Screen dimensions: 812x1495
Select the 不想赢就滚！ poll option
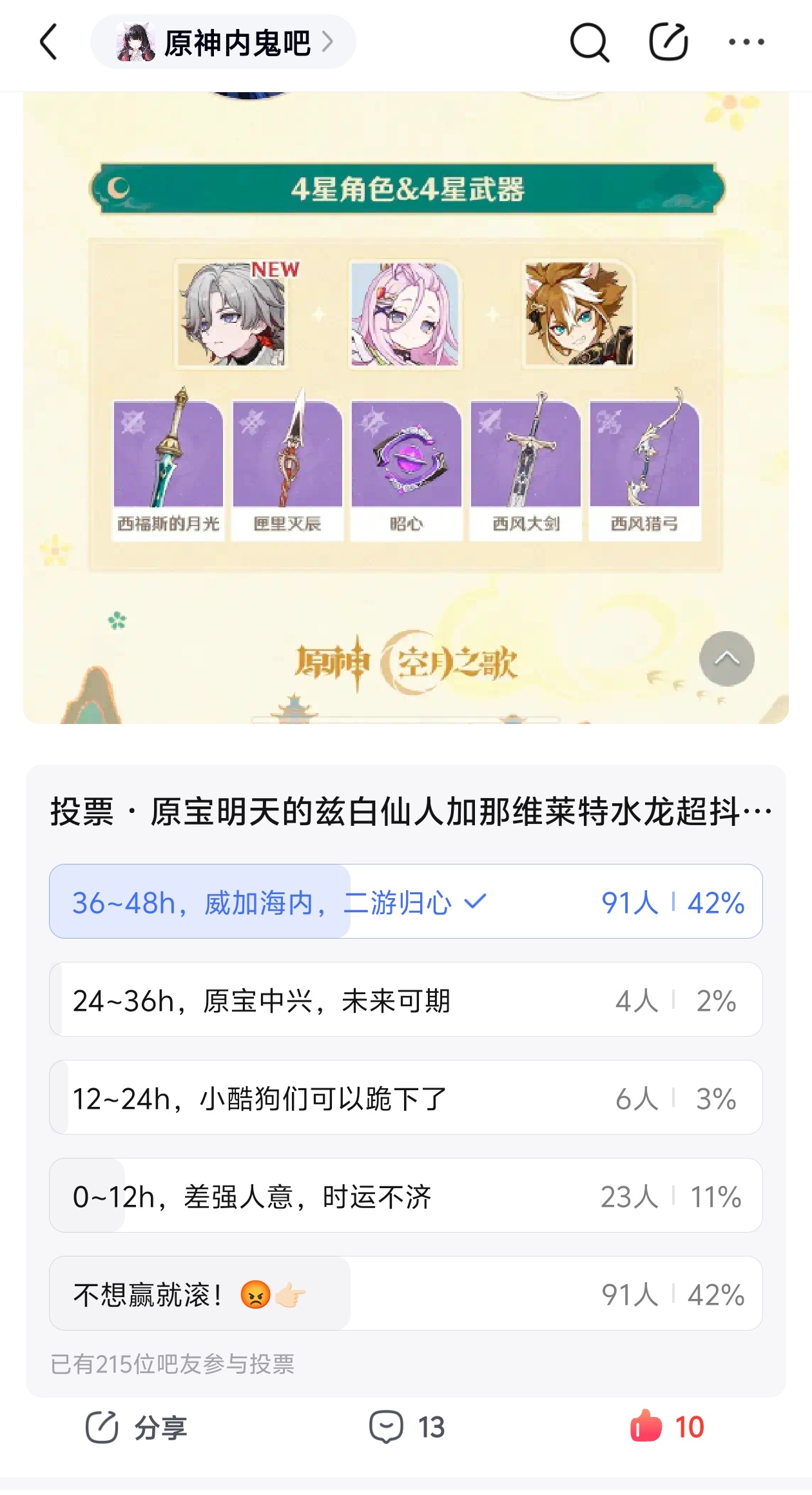click(406, 1293)
